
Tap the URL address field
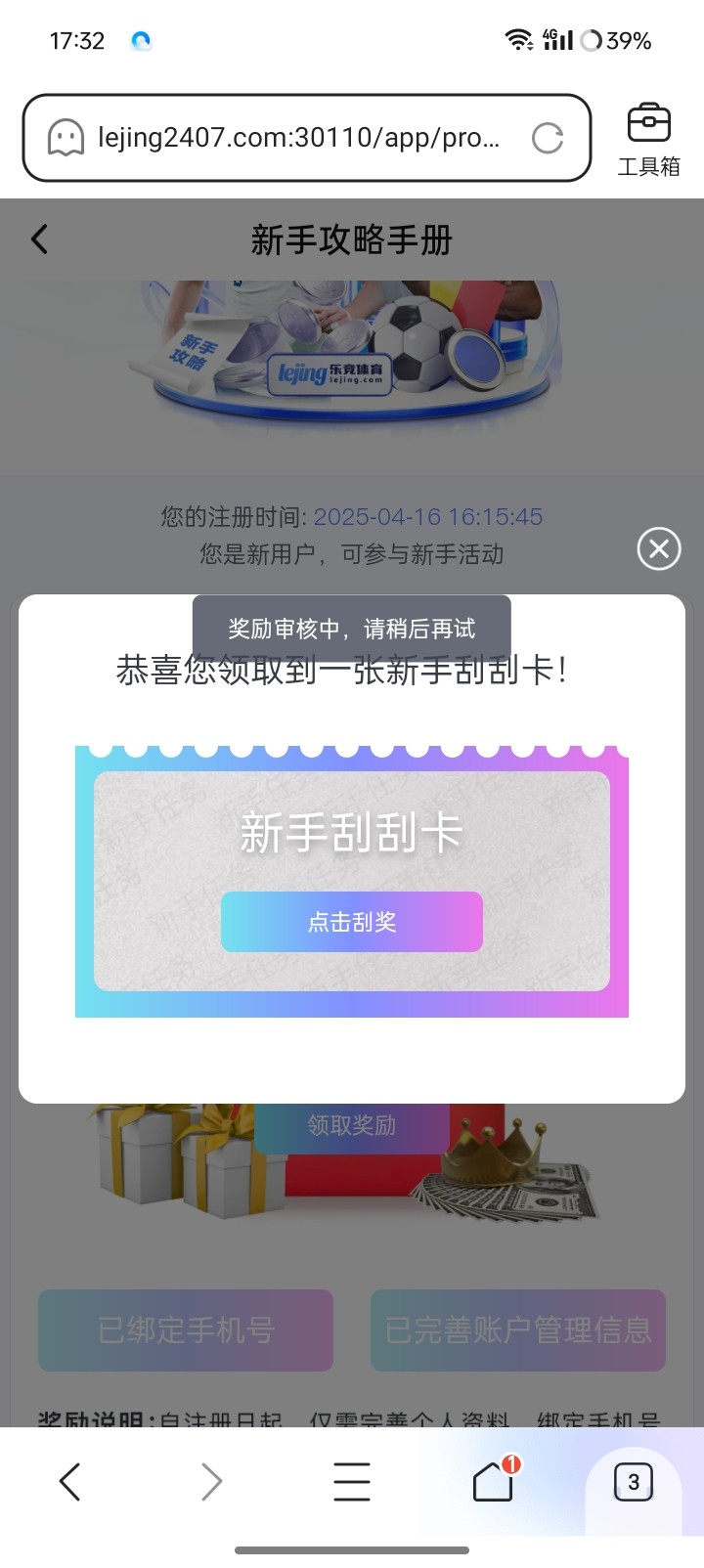pos(298,138)
